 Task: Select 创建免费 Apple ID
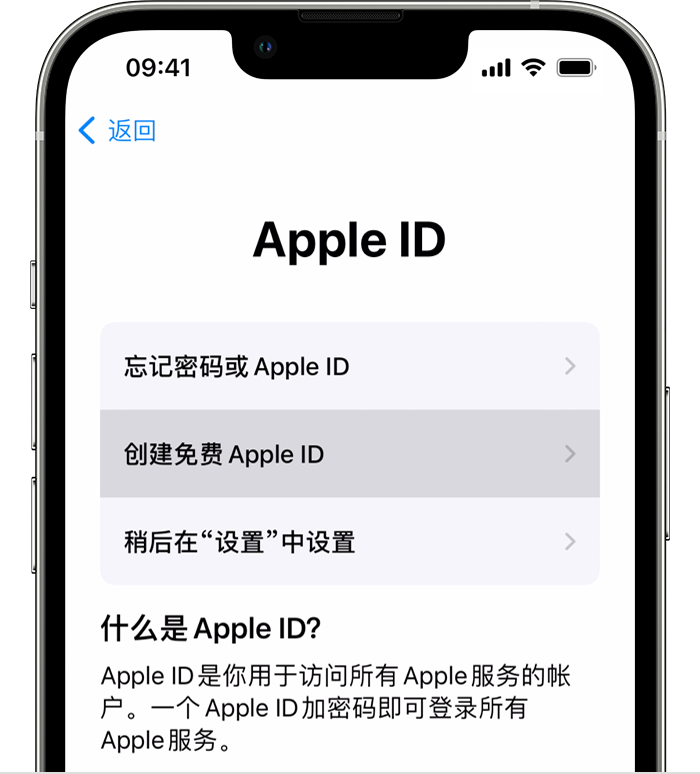[x=349, y=454]
